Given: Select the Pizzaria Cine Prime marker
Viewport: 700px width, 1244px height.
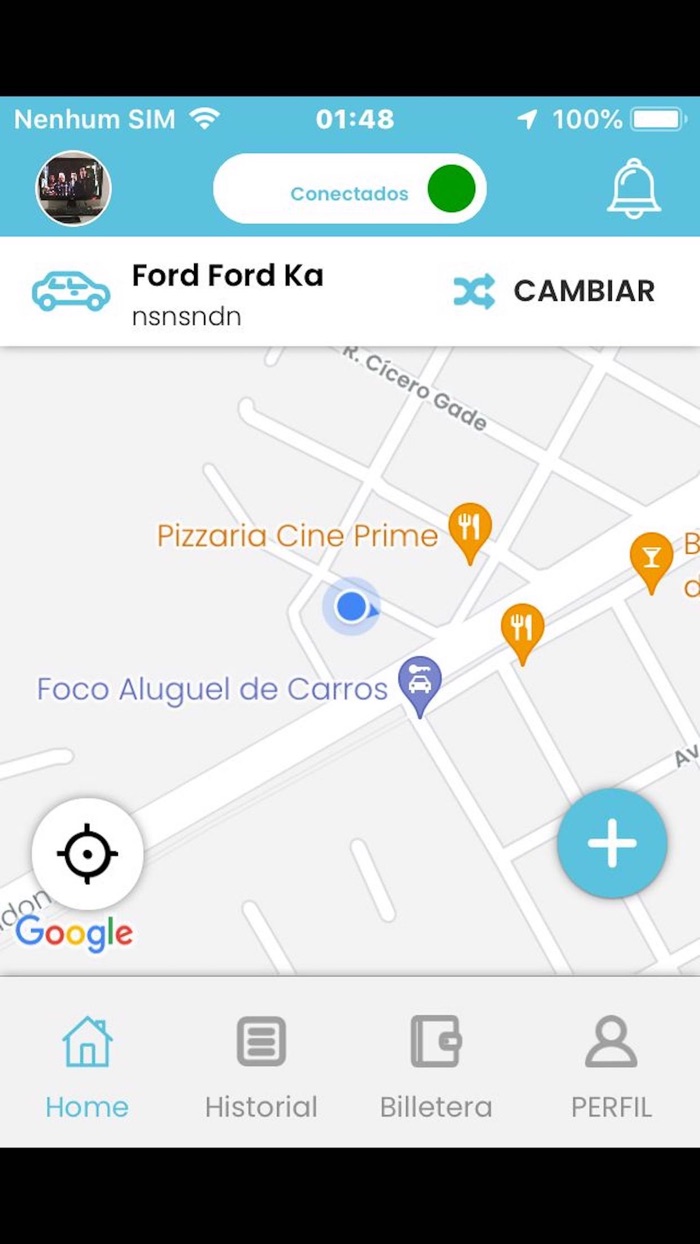Looking at the screenshot, I should pos(469,534).
